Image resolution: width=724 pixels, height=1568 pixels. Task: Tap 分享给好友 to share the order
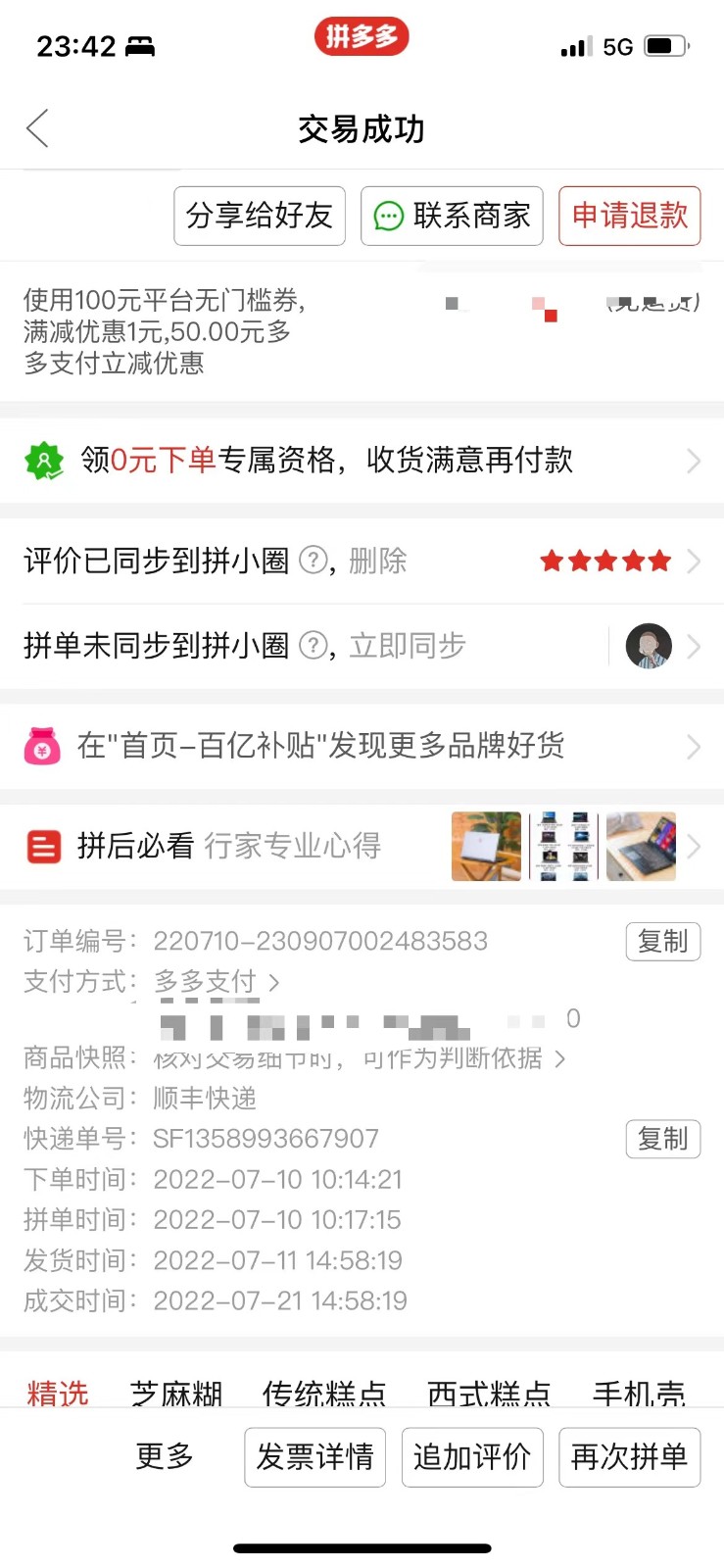coord(260,216)
